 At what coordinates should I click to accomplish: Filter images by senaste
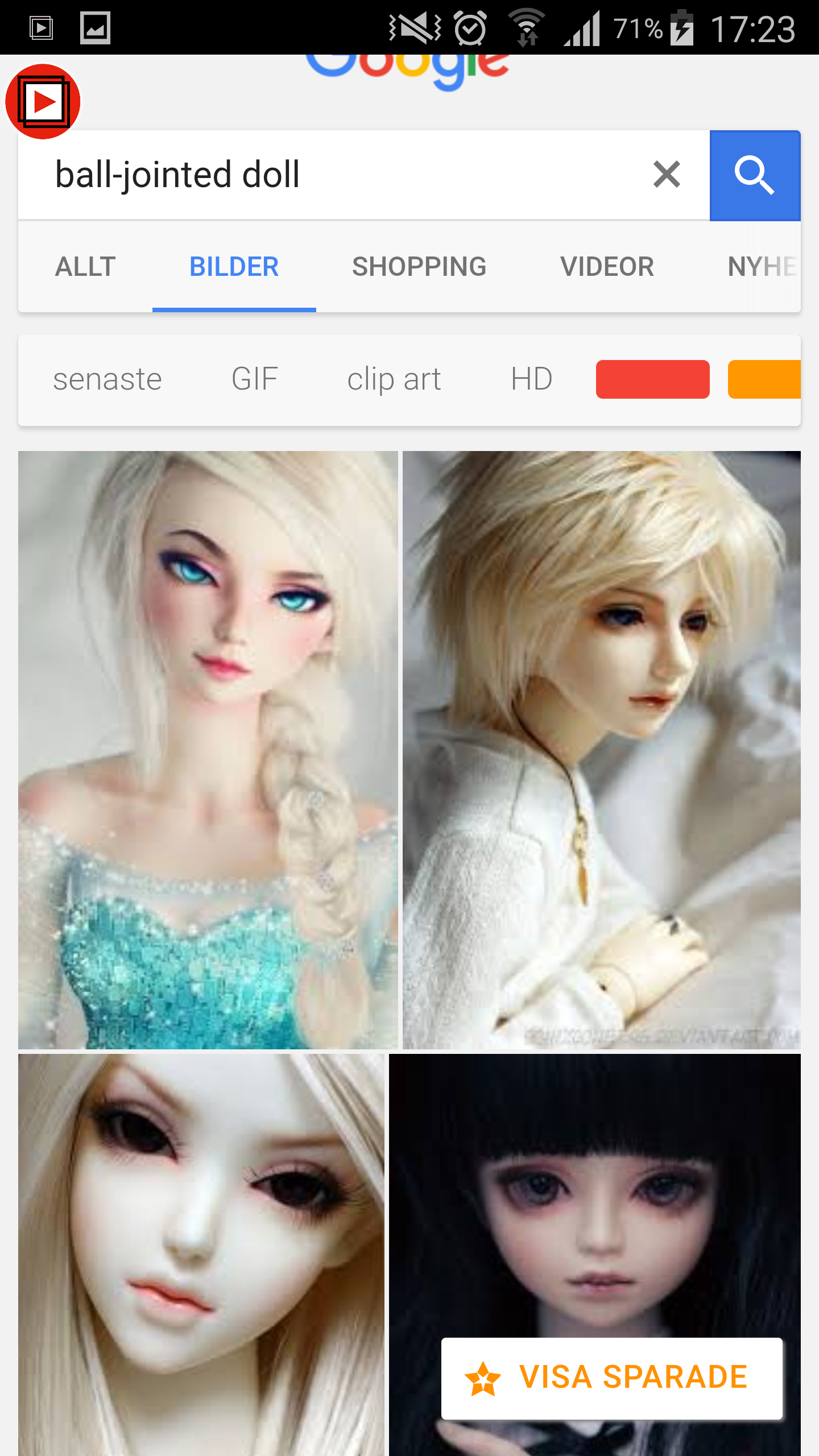(x=107, y=379)
